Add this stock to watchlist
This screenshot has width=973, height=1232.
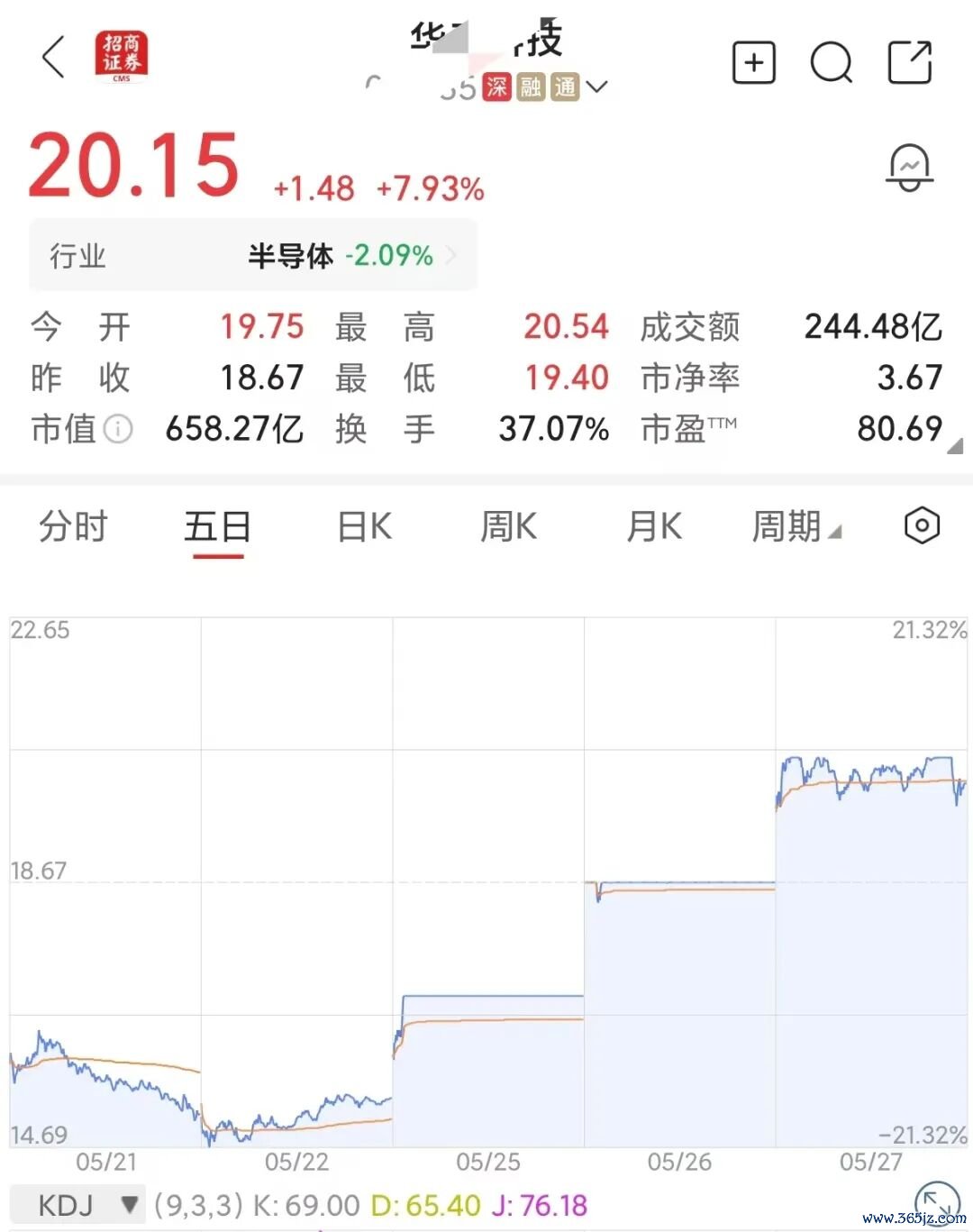click(x=754, y=63)
